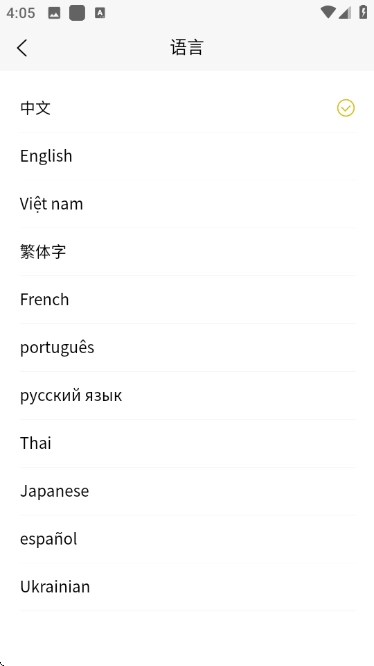Image resolution: width=374 pixels, height=666 pixels.
Task: Pick French as the app language
Action: pos(188,300)
